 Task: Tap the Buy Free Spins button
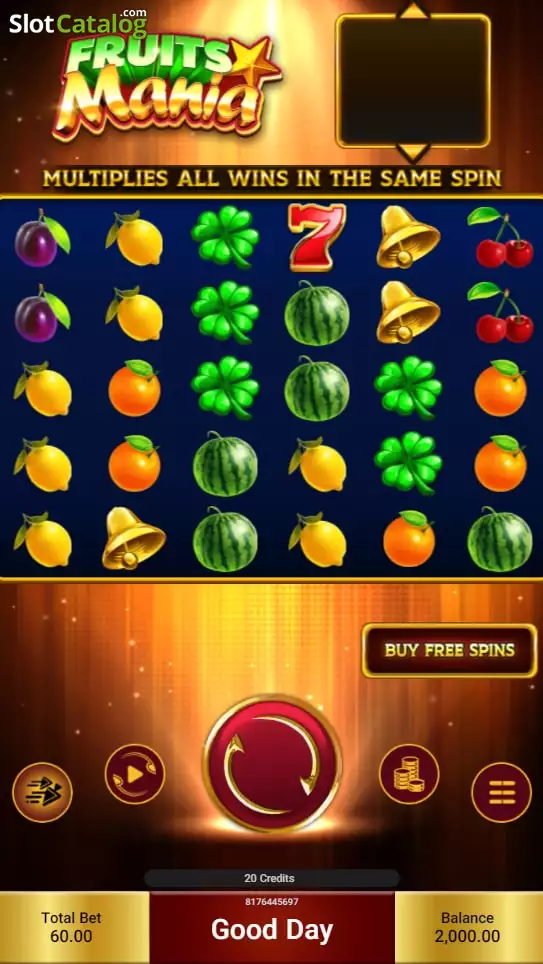(450, 650)
